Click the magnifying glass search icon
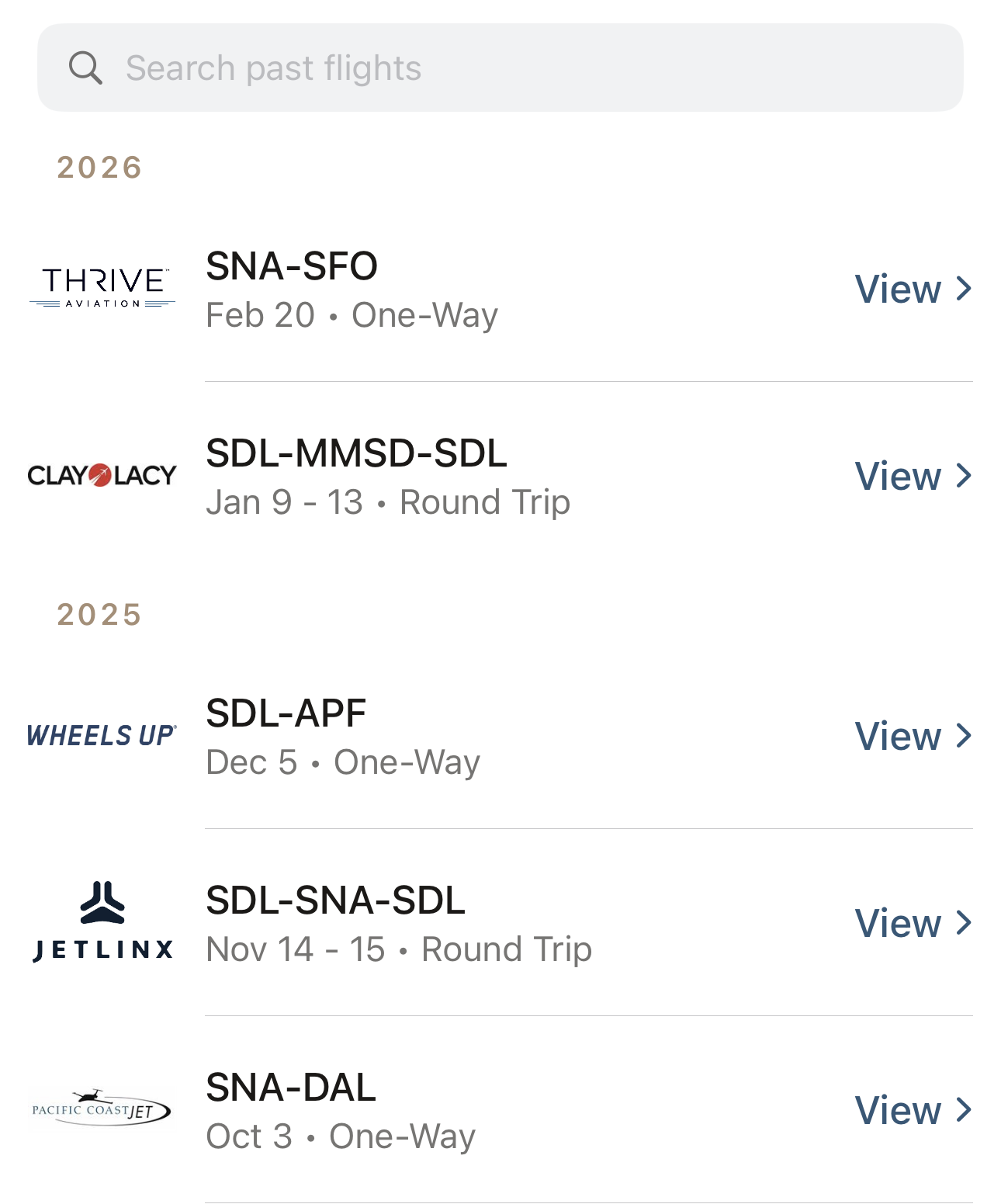Image resolution: width=1001 pixels, height=1204 pixels. coord(85,68)
